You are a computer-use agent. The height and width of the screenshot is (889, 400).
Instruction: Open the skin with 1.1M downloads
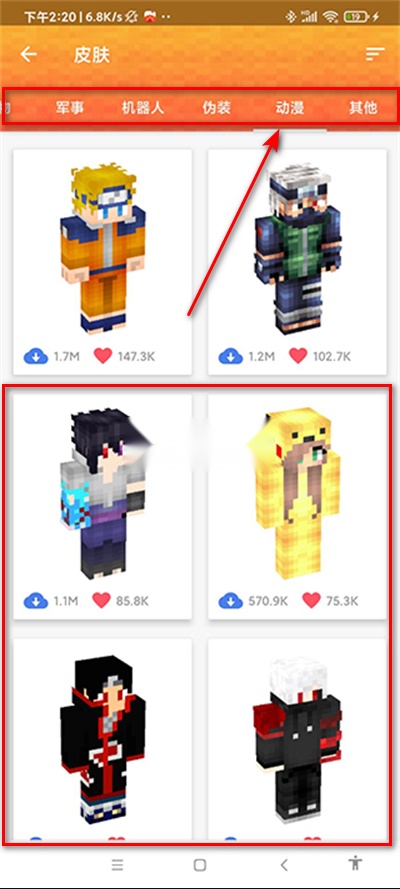pos(103,507)
